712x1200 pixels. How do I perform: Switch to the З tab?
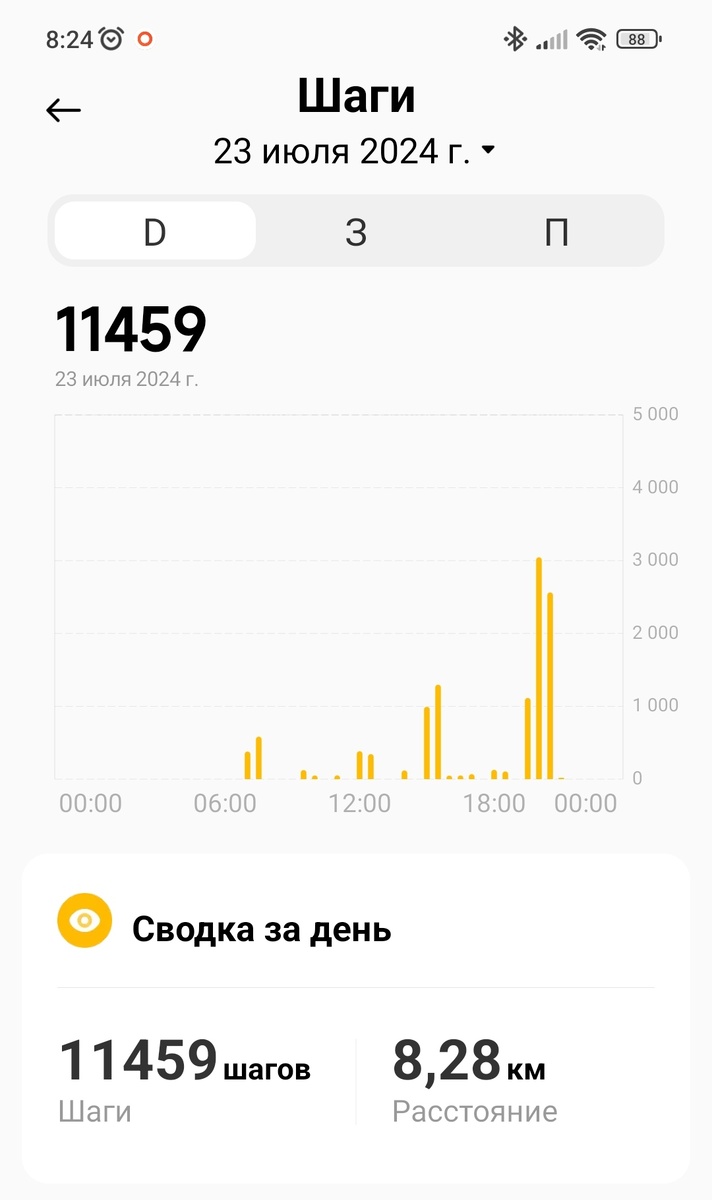coord(356,231)
